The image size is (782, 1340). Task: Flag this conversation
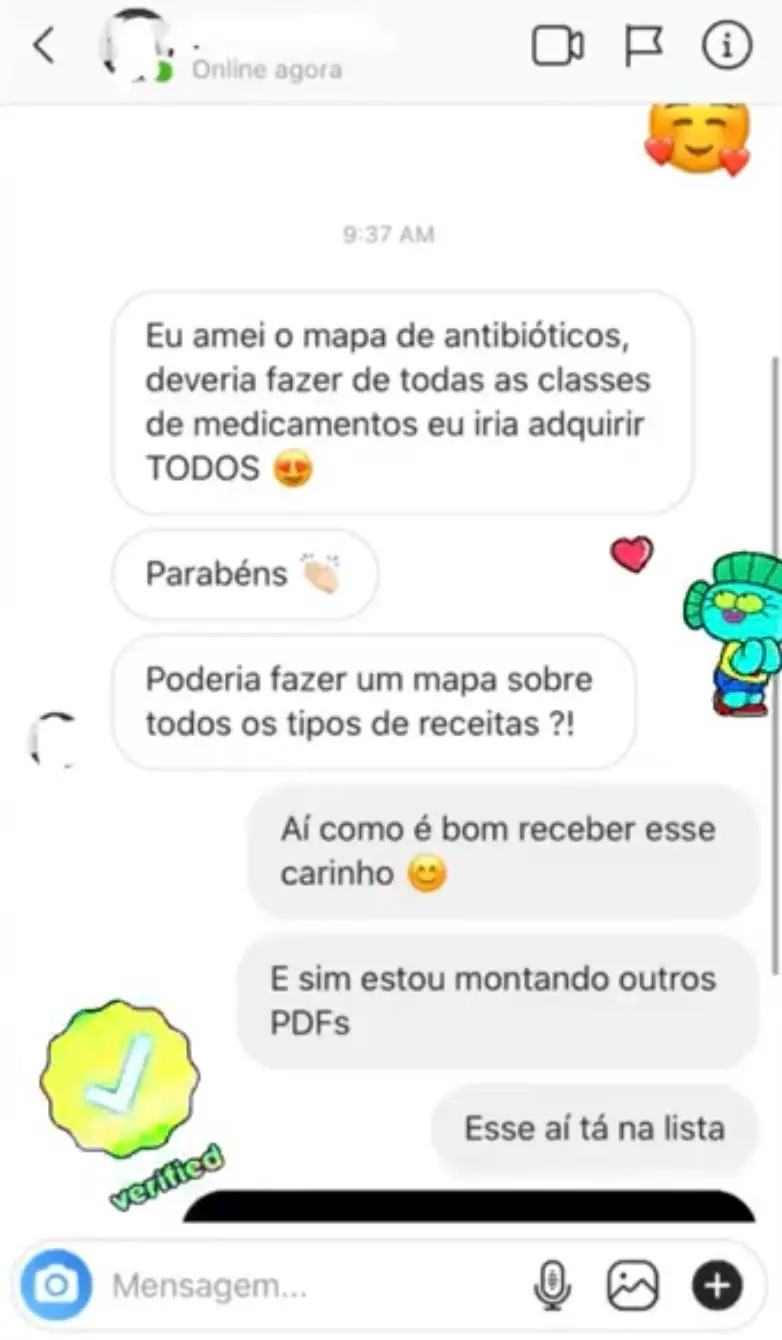pos(644,46)
